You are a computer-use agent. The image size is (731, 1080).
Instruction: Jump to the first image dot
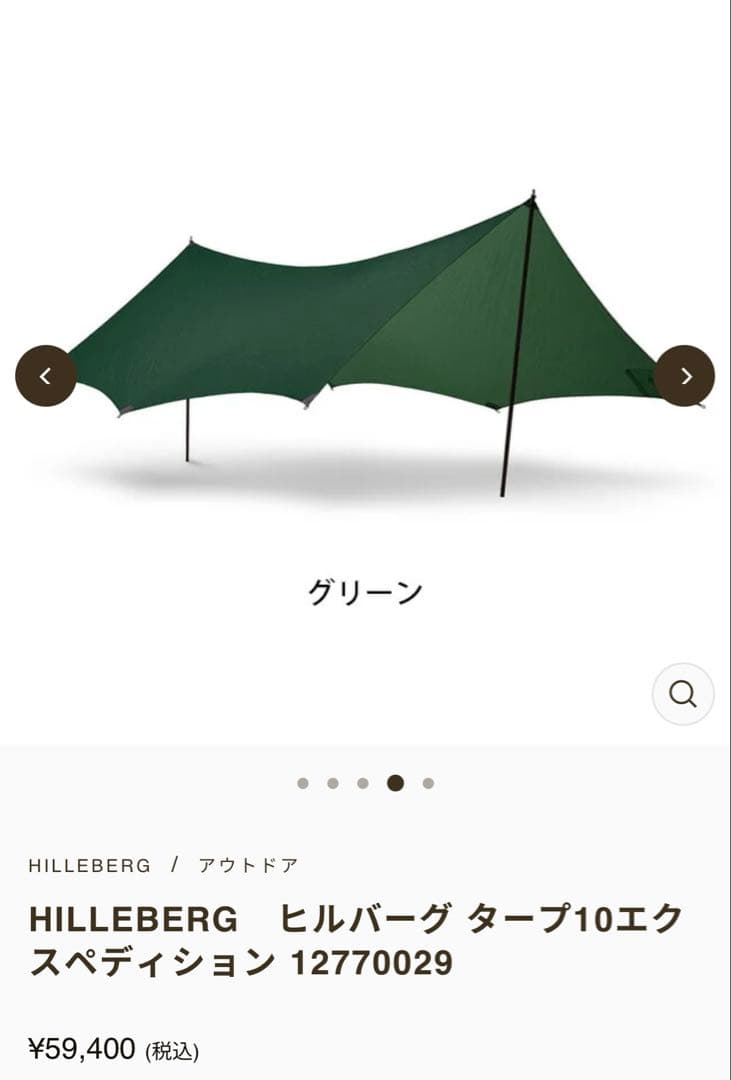pos(303,783)
